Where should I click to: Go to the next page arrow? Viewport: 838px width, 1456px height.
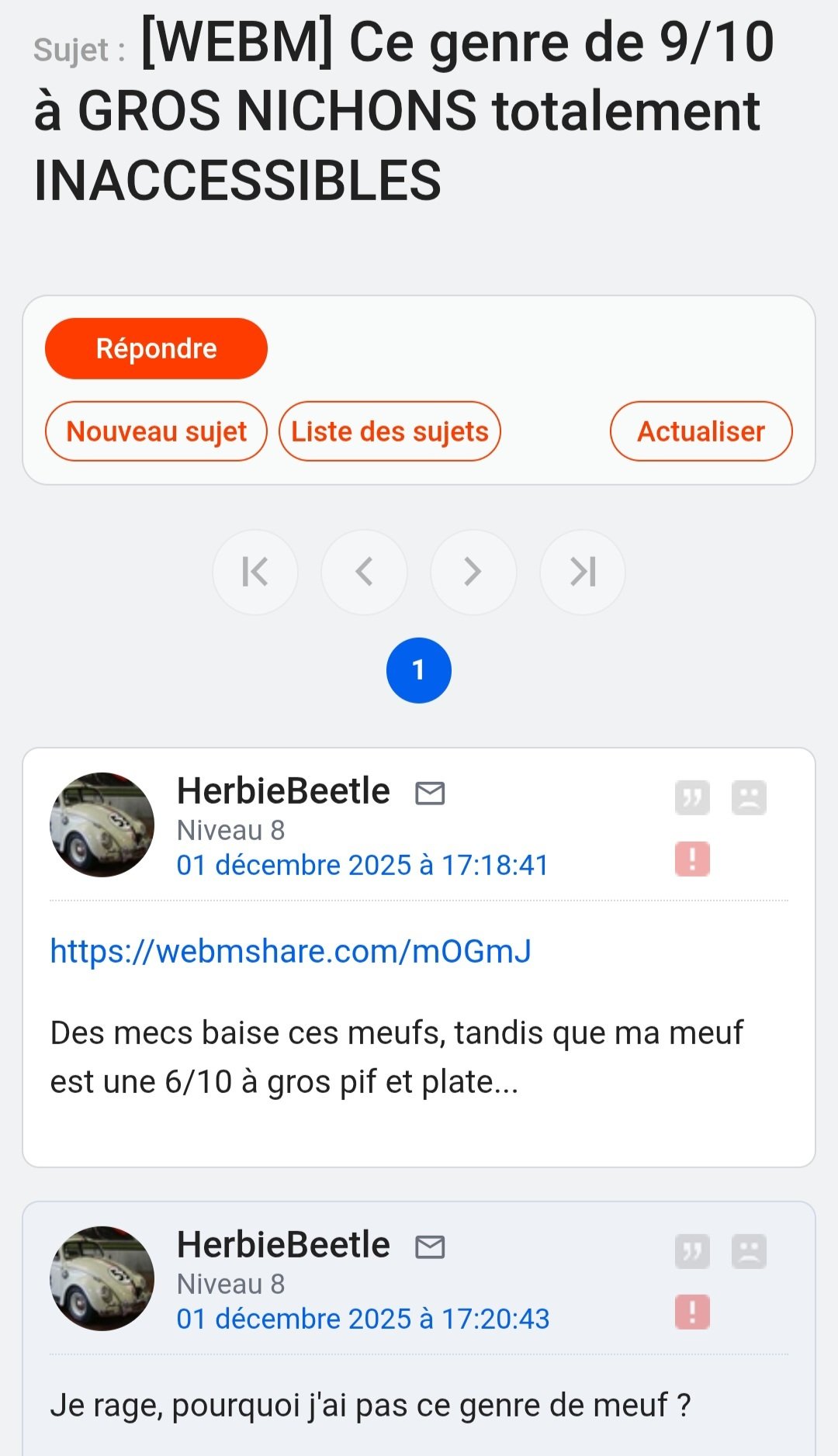pyautogui.click(x=473, y=572)
